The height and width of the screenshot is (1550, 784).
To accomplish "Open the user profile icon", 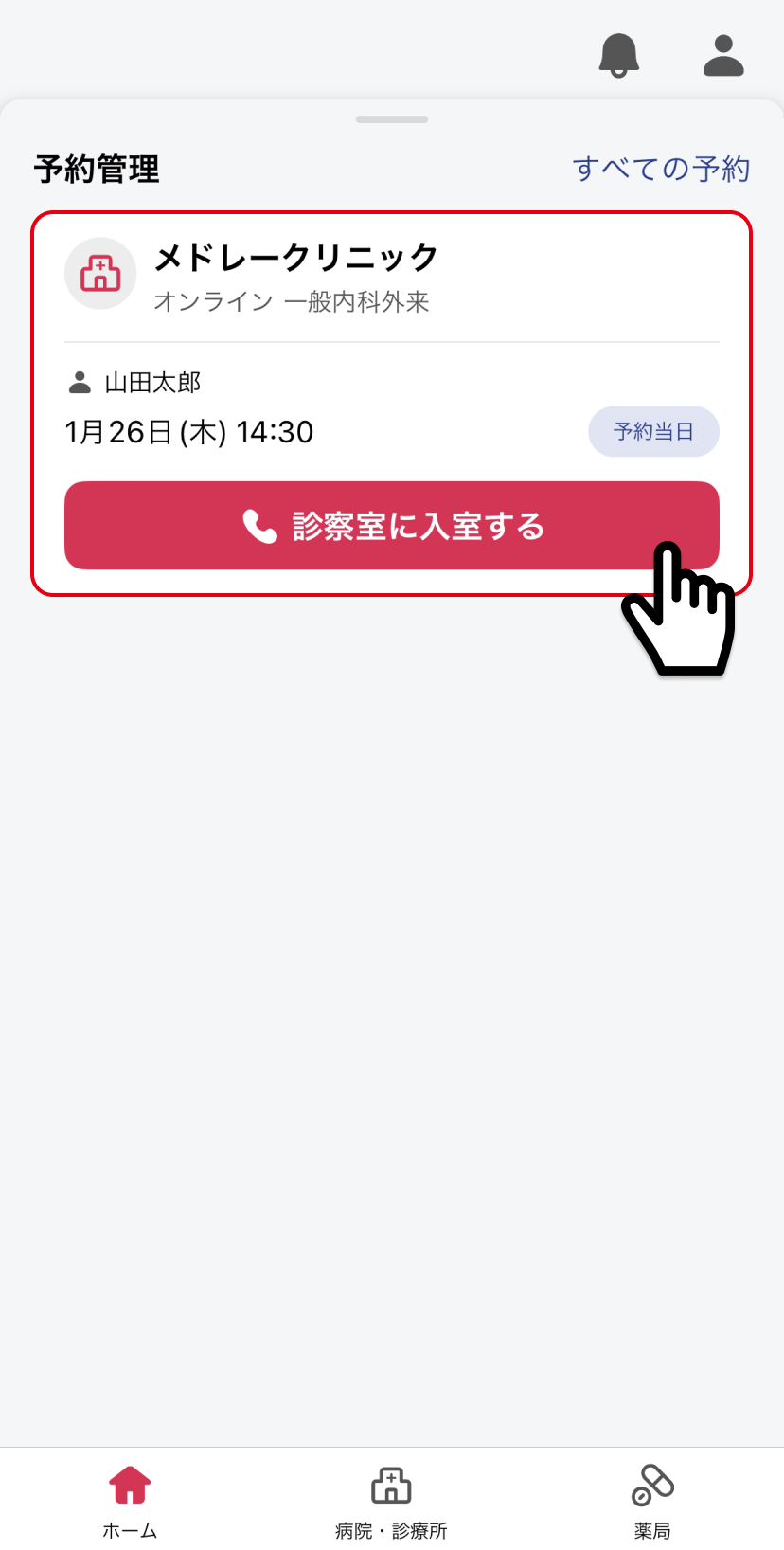I will pos(723,55).
